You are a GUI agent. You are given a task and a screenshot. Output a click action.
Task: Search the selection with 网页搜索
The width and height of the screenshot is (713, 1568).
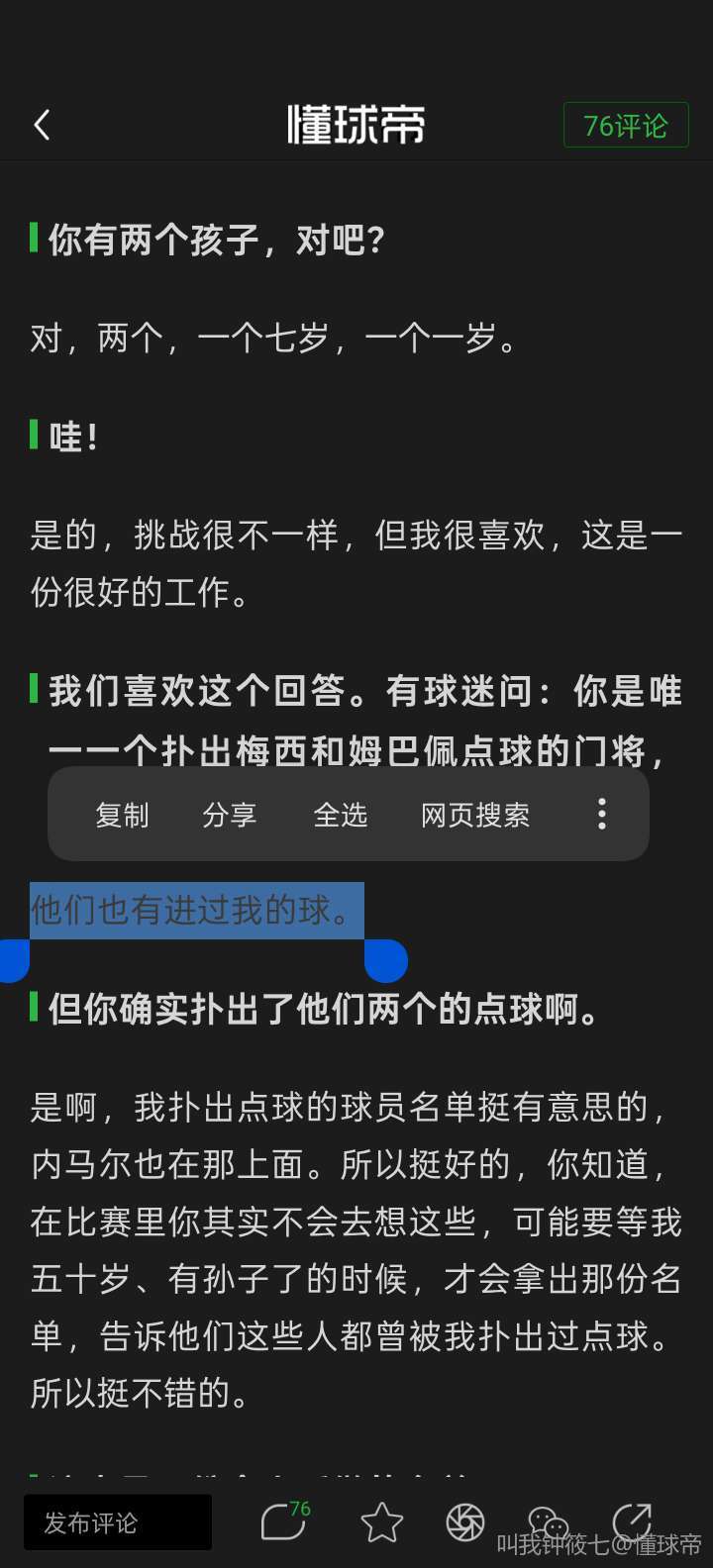pyautogui.click(x=474, y=815)
